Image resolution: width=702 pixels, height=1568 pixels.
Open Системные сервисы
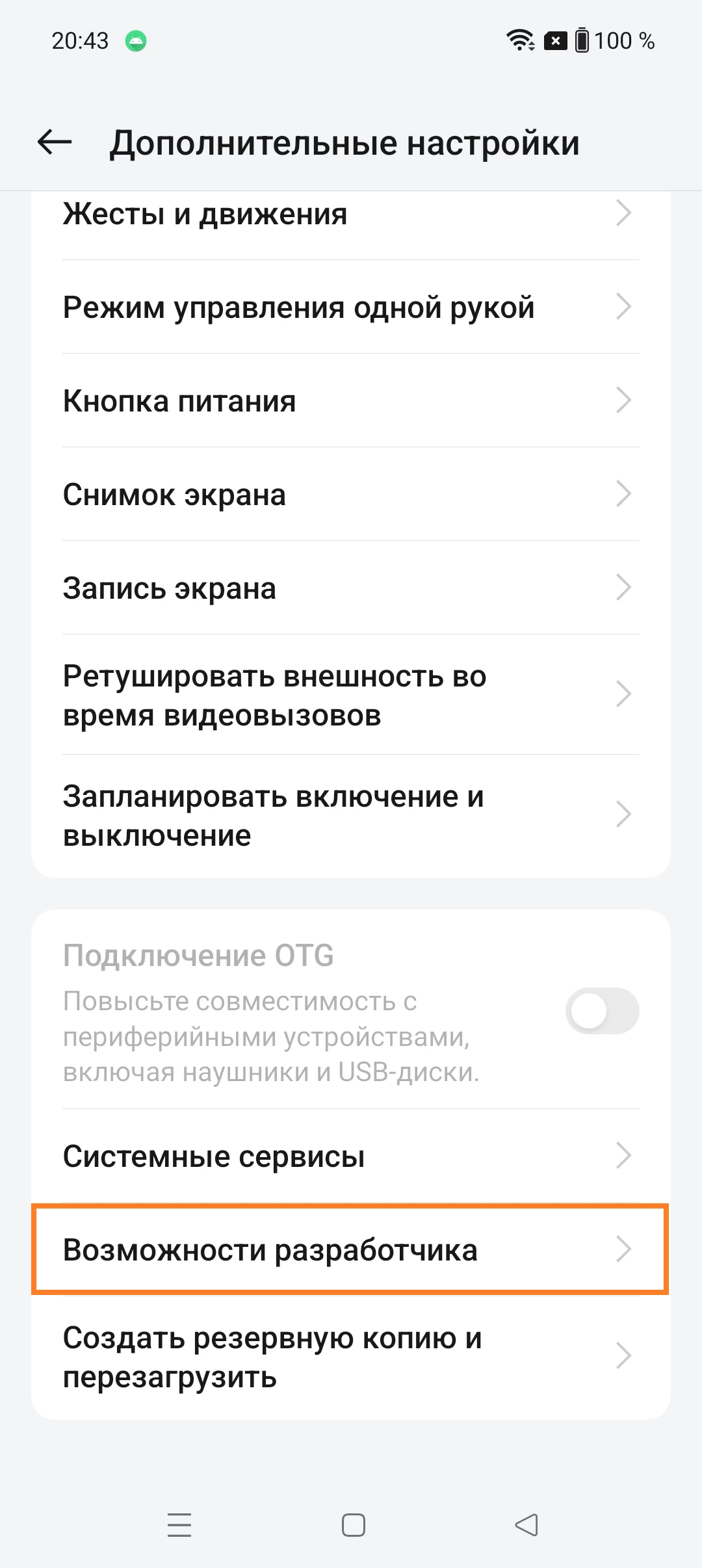tap(351, 1156)
